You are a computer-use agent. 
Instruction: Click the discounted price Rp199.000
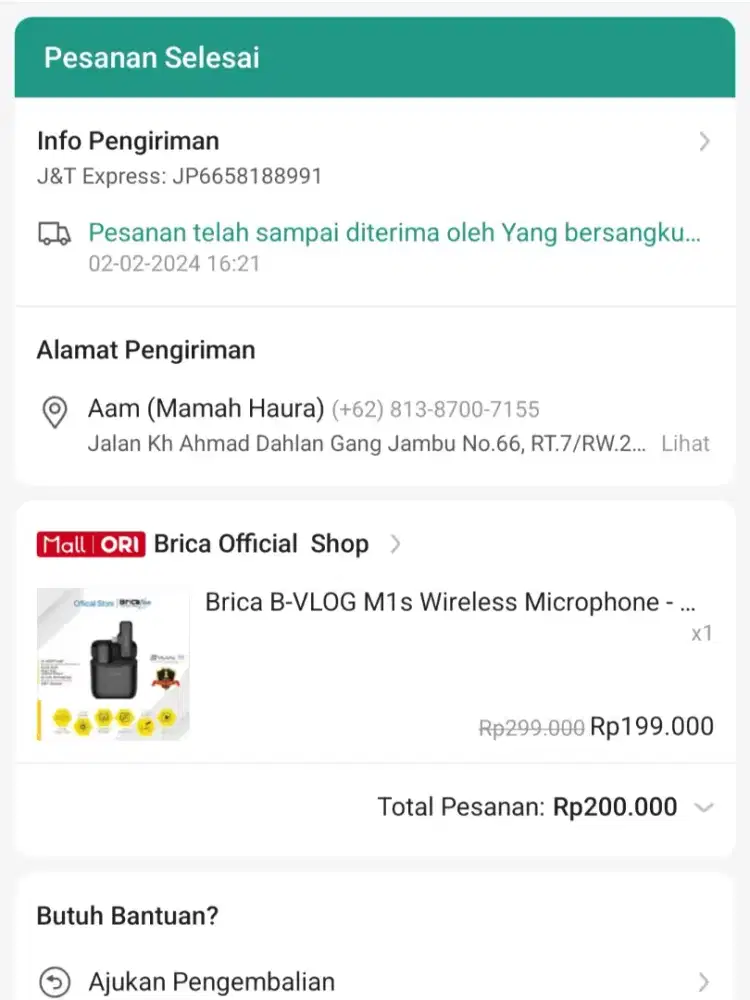652,726
